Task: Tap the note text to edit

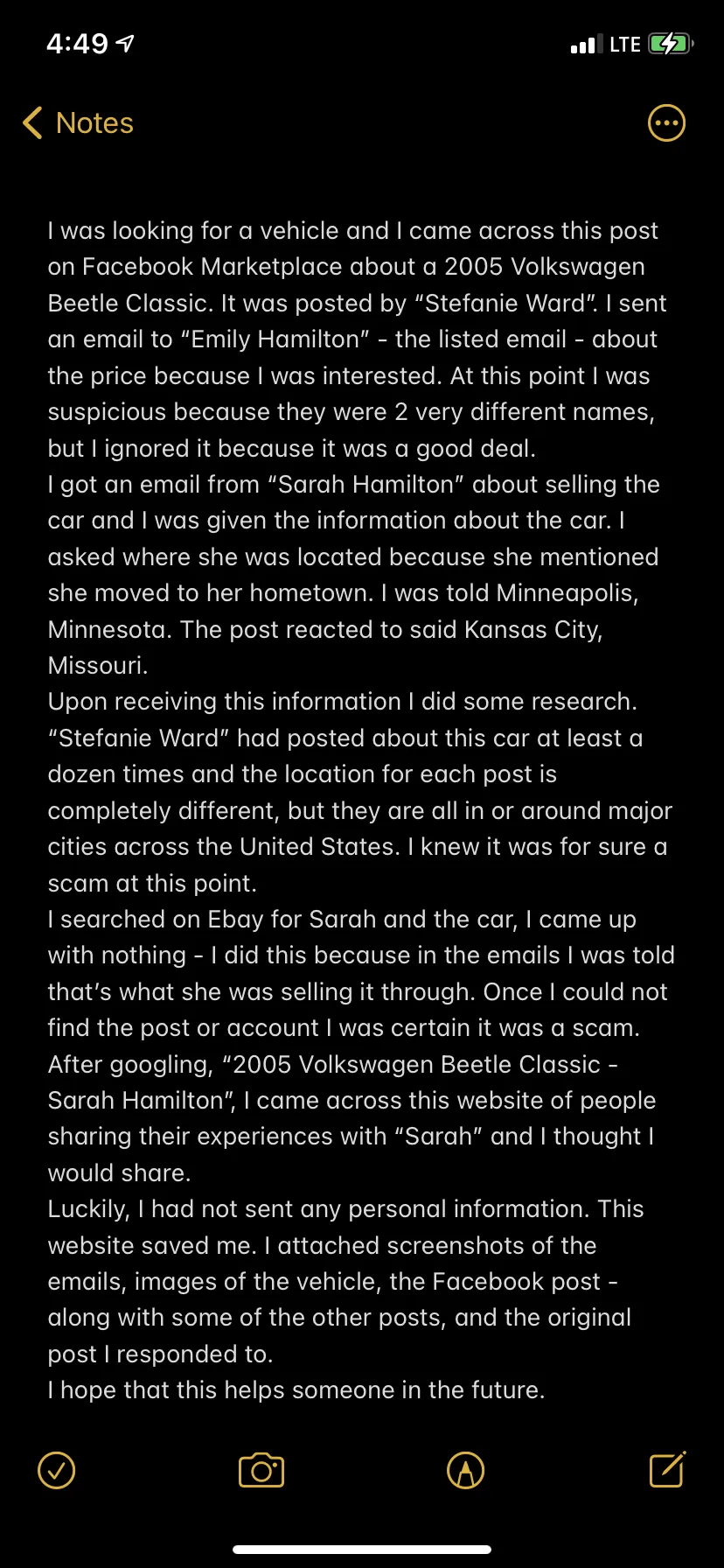Action: [361, 810]
